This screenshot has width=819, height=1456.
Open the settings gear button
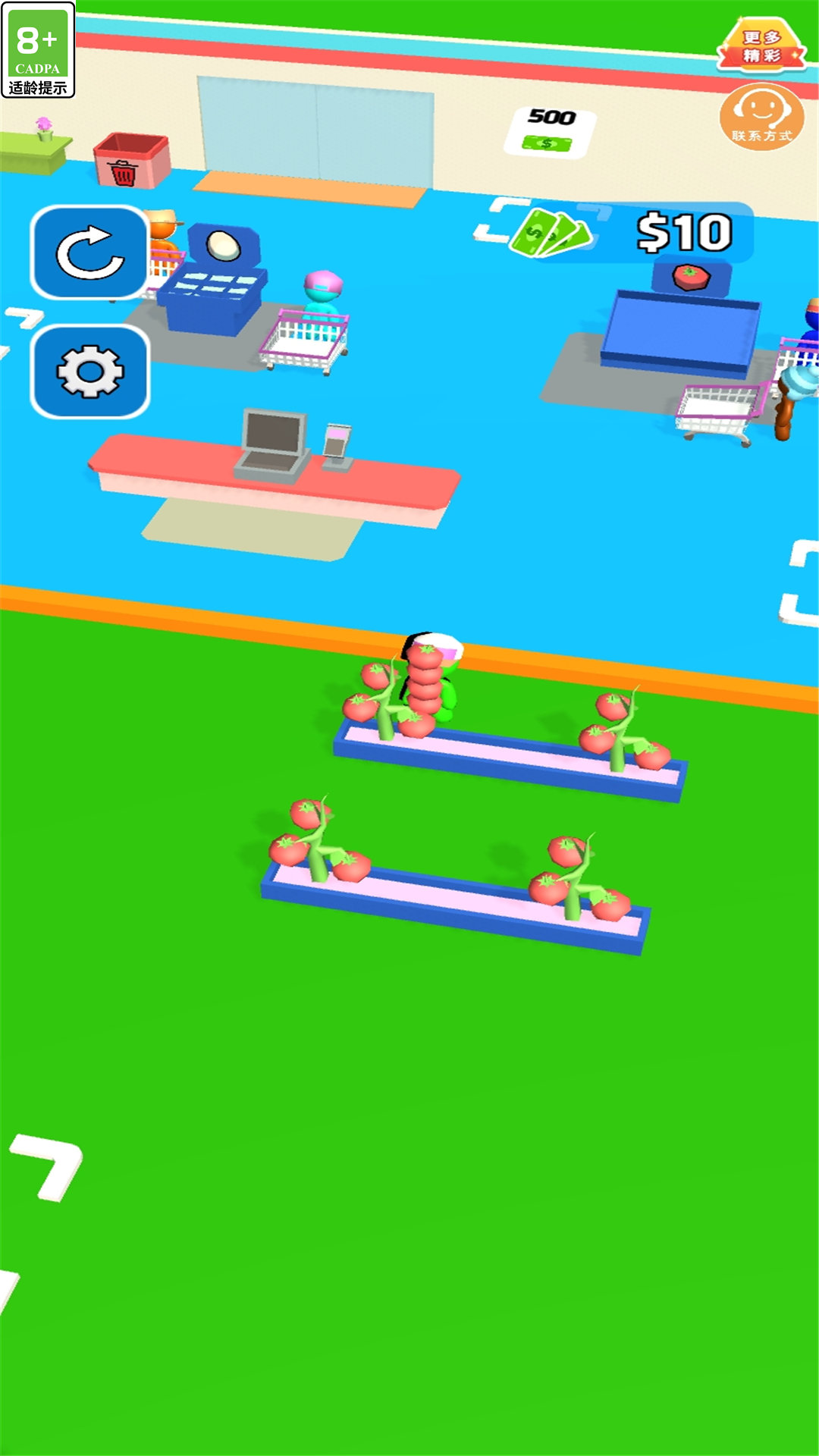pyautogui.click(x=89, y=372)
